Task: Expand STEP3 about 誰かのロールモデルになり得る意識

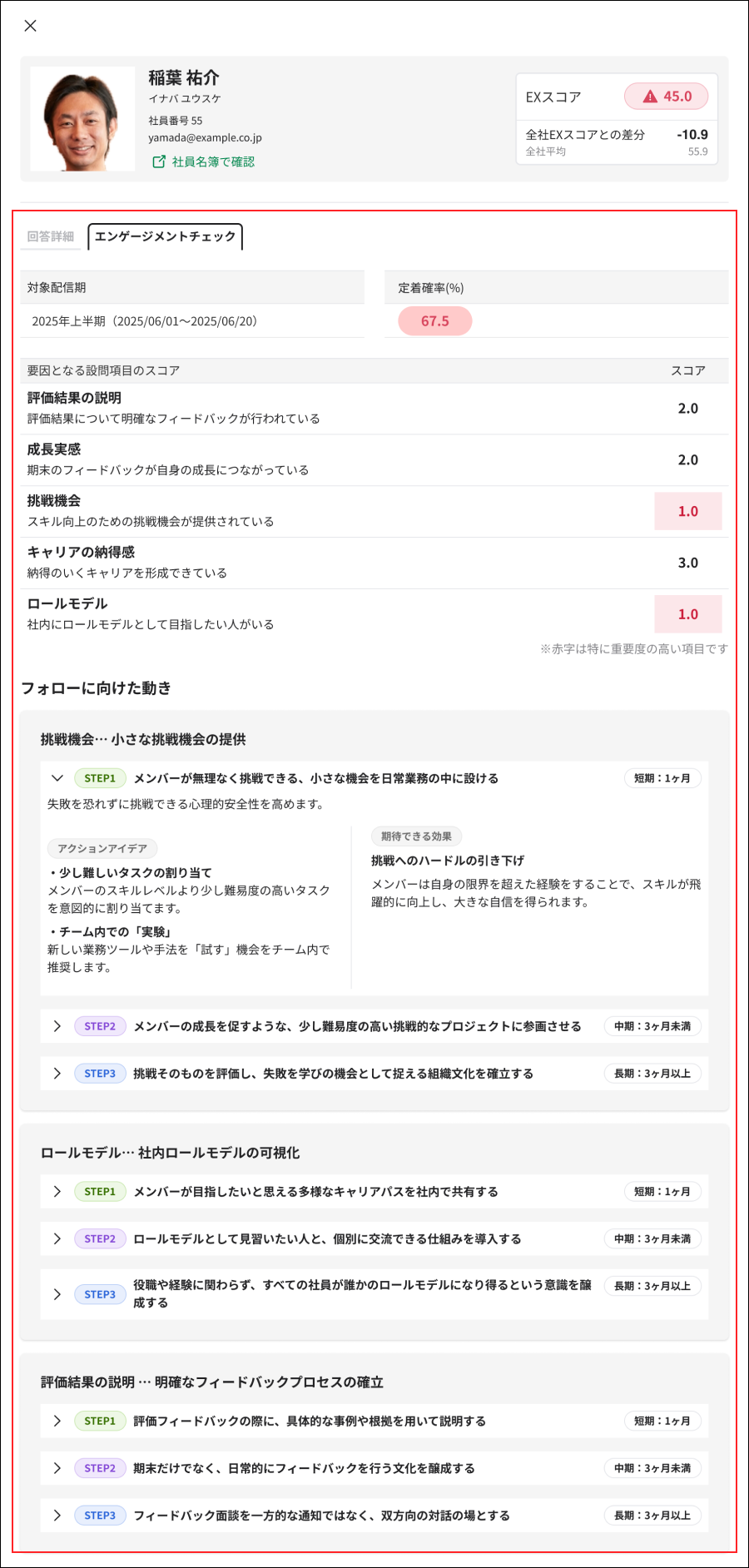Action: (57, 1294)
